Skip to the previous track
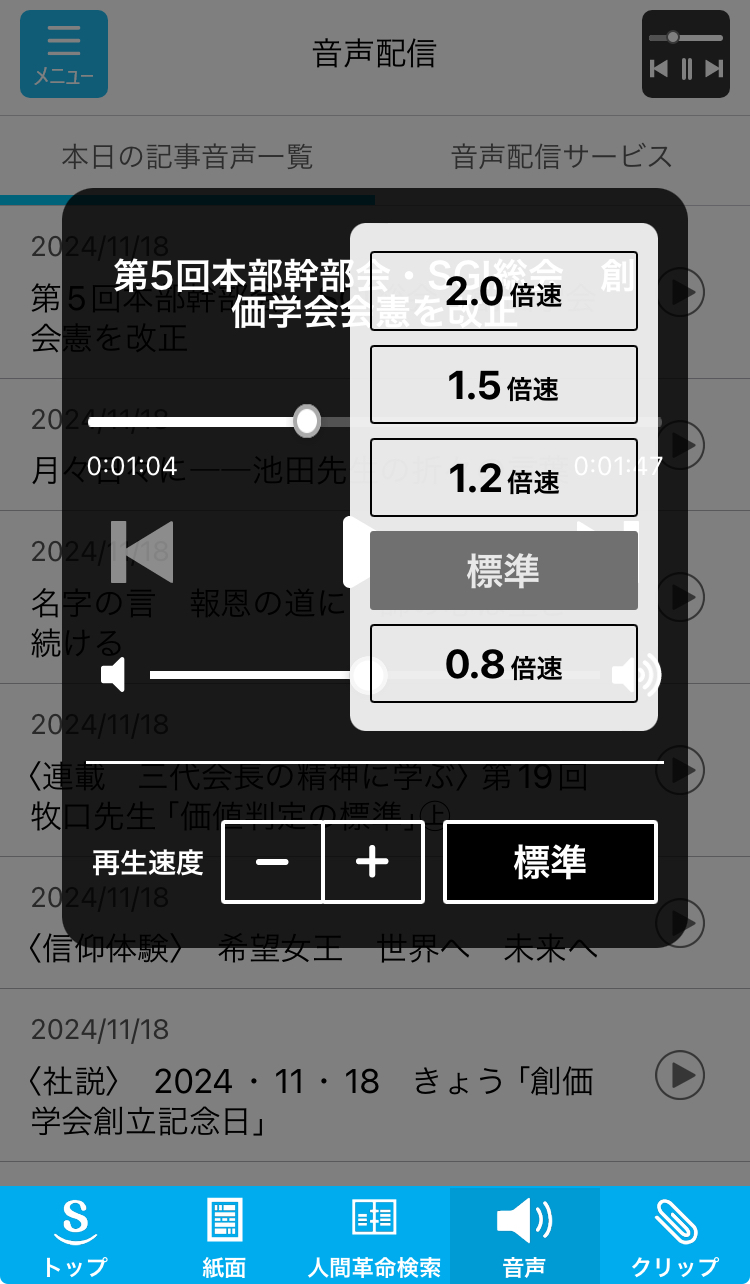Image resolution: width=750 pixels, height=1284 pixels. pos(142,552)
